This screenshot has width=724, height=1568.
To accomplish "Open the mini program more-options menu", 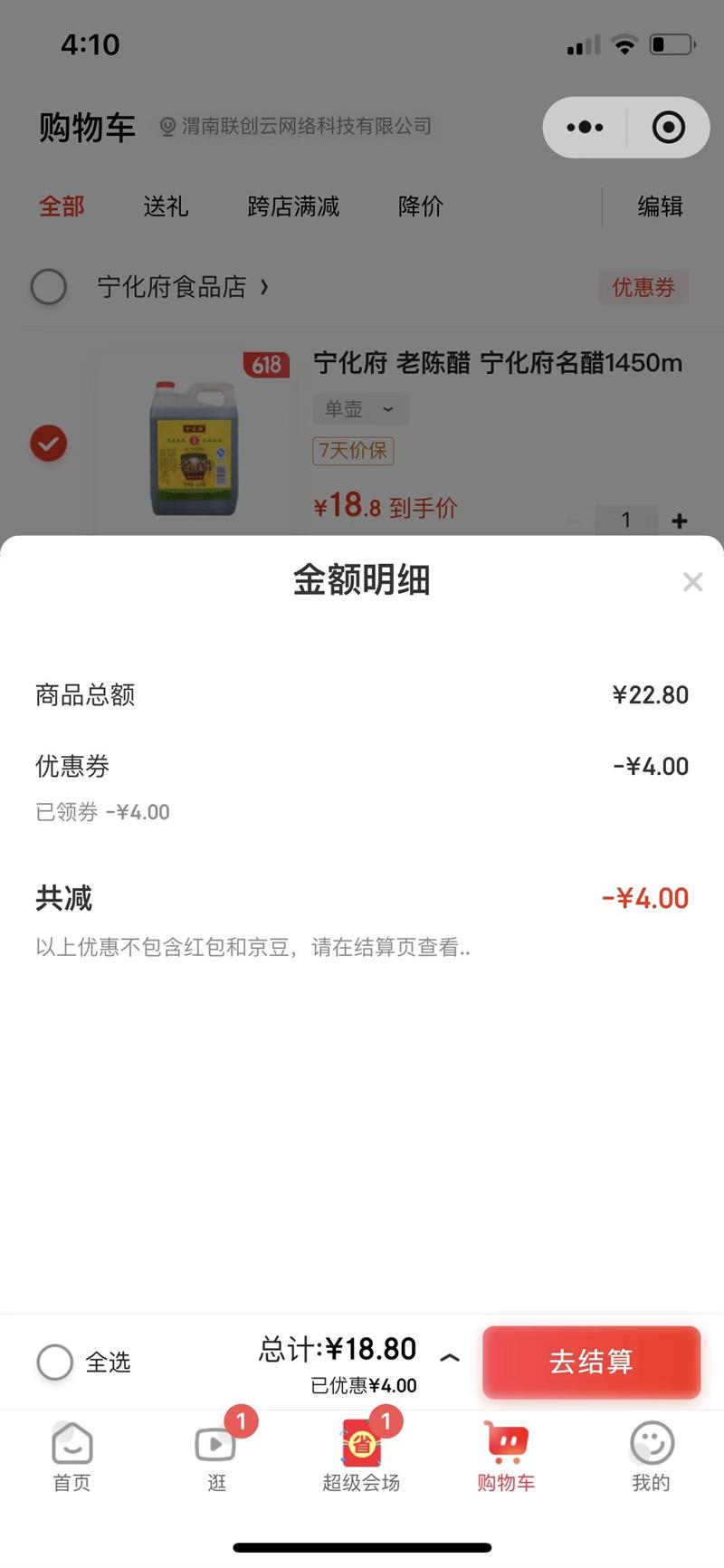I will pos(585,128).
